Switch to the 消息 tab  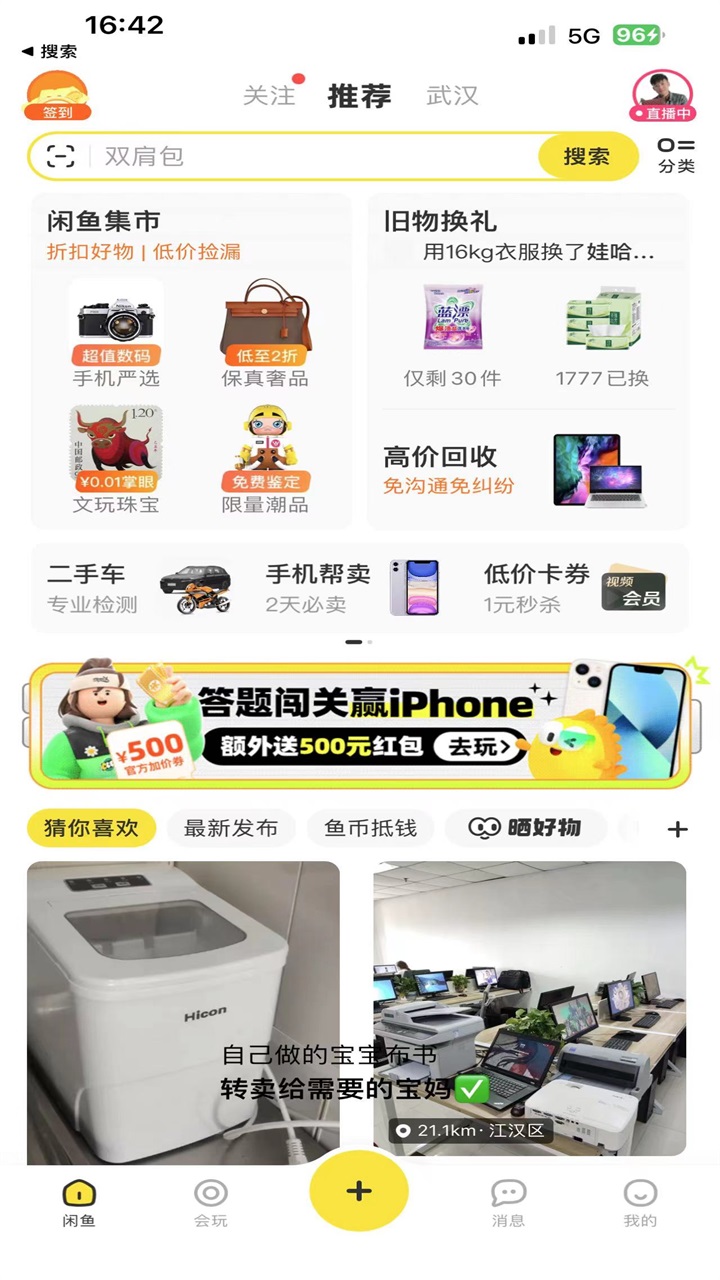[x=508, y=1202]
